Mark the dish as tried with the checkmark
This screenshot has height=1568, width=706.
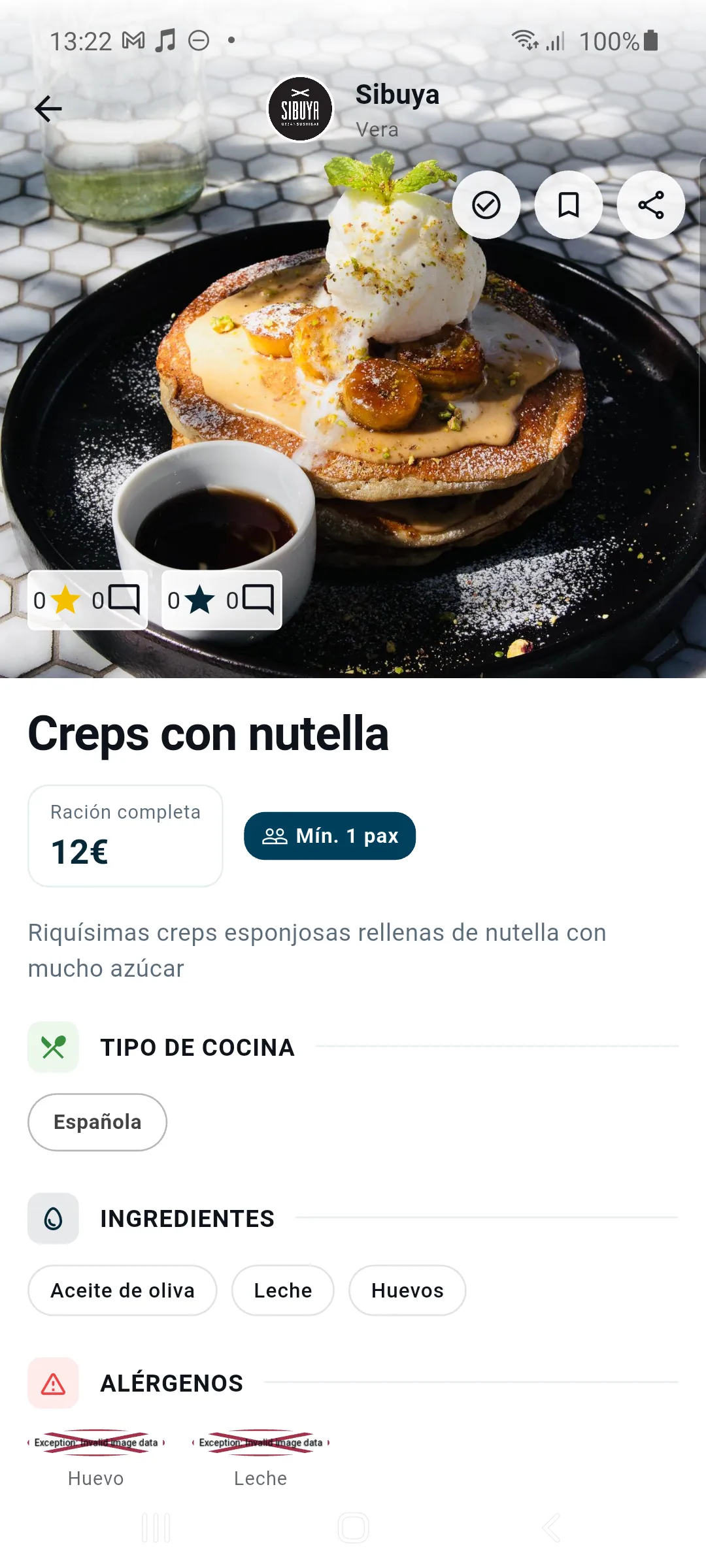[x=486, y=204]
